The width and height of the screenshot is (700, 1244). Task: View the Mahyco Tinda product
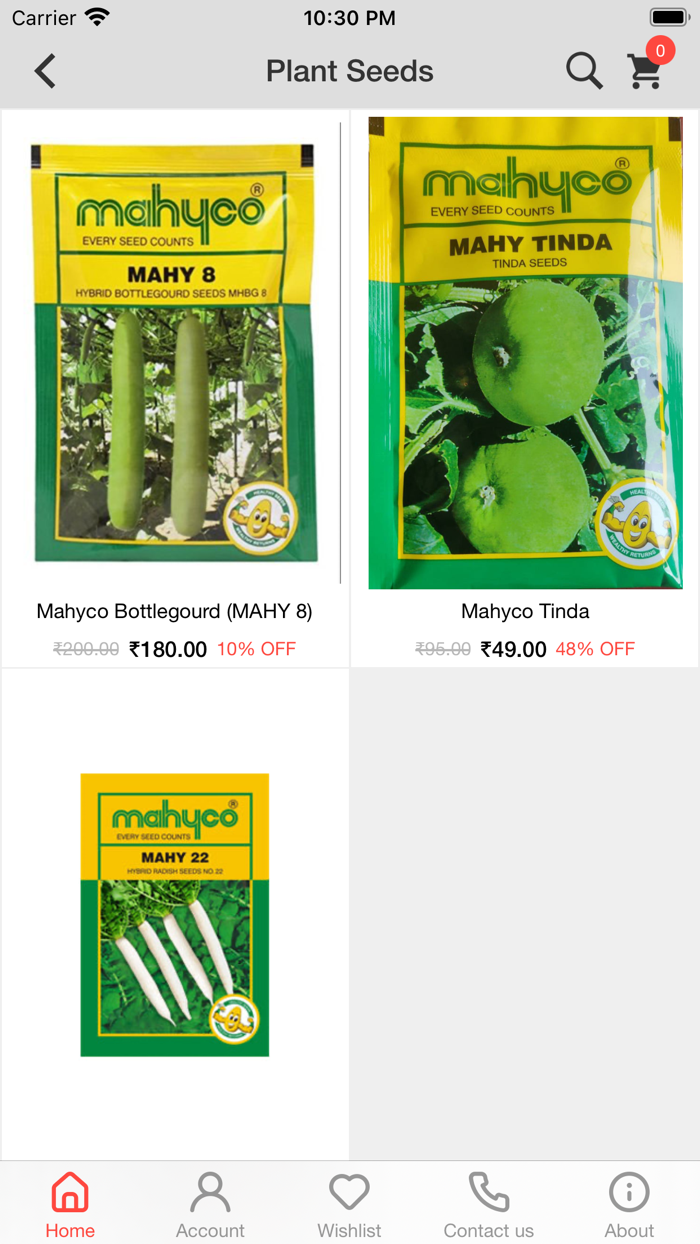coord(525,388)
